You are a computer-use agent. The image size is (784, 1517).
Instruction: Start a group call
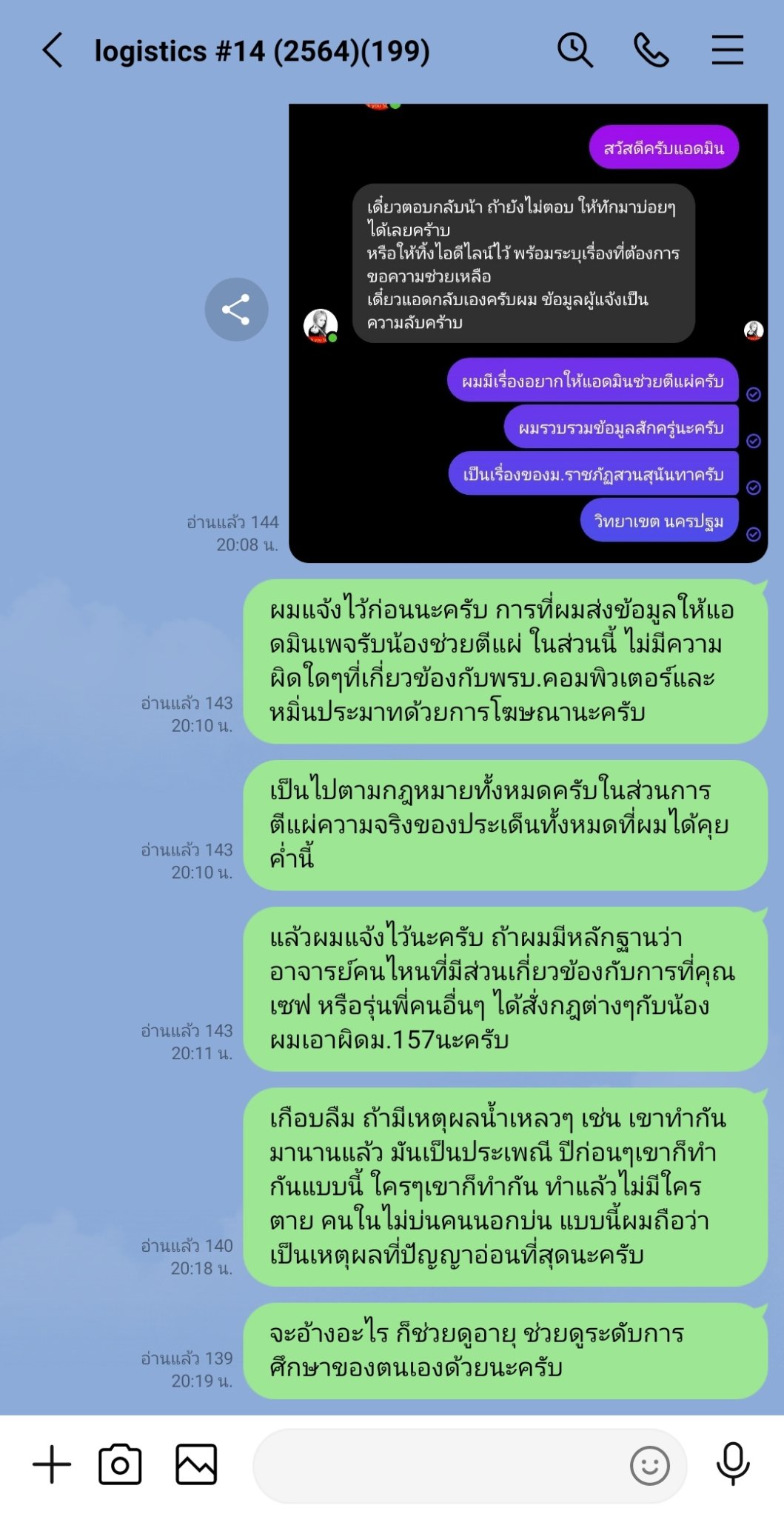coord(651,50)
